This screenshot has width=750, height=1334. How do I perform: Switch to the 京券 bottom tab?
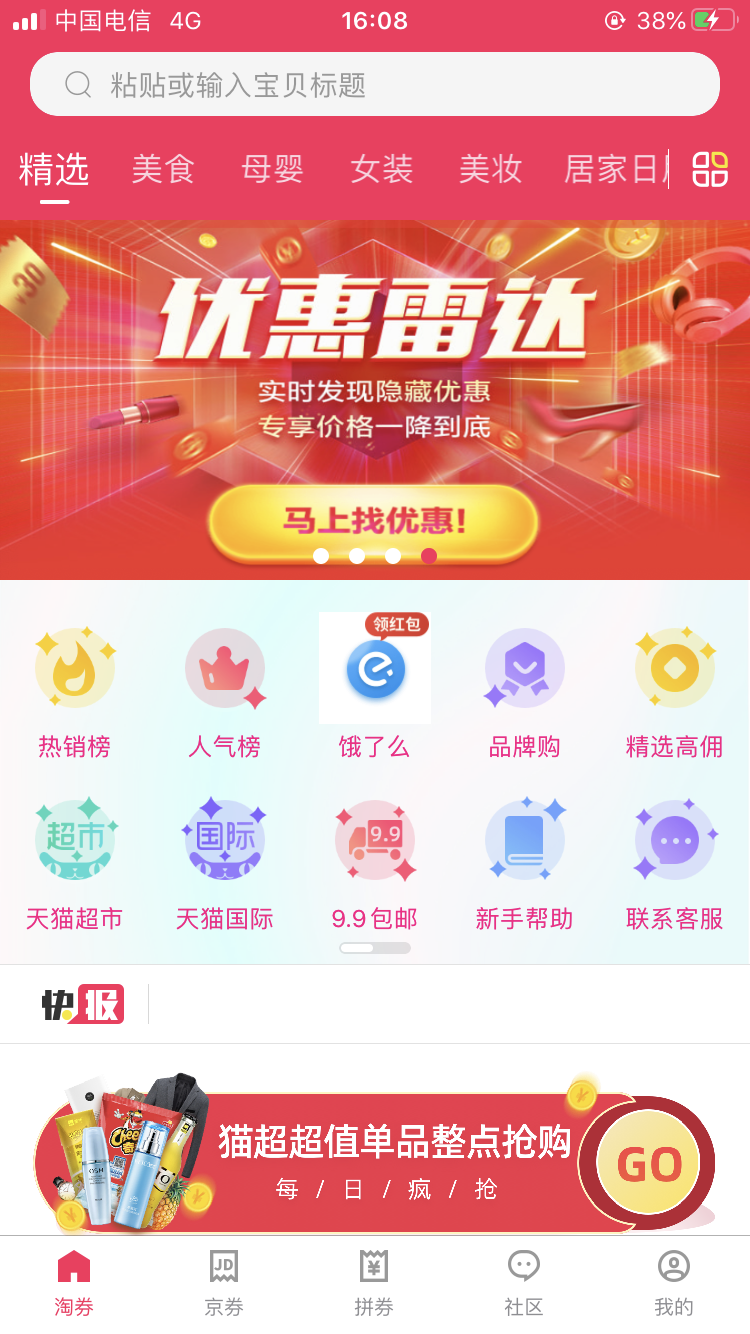(224, 1283)
